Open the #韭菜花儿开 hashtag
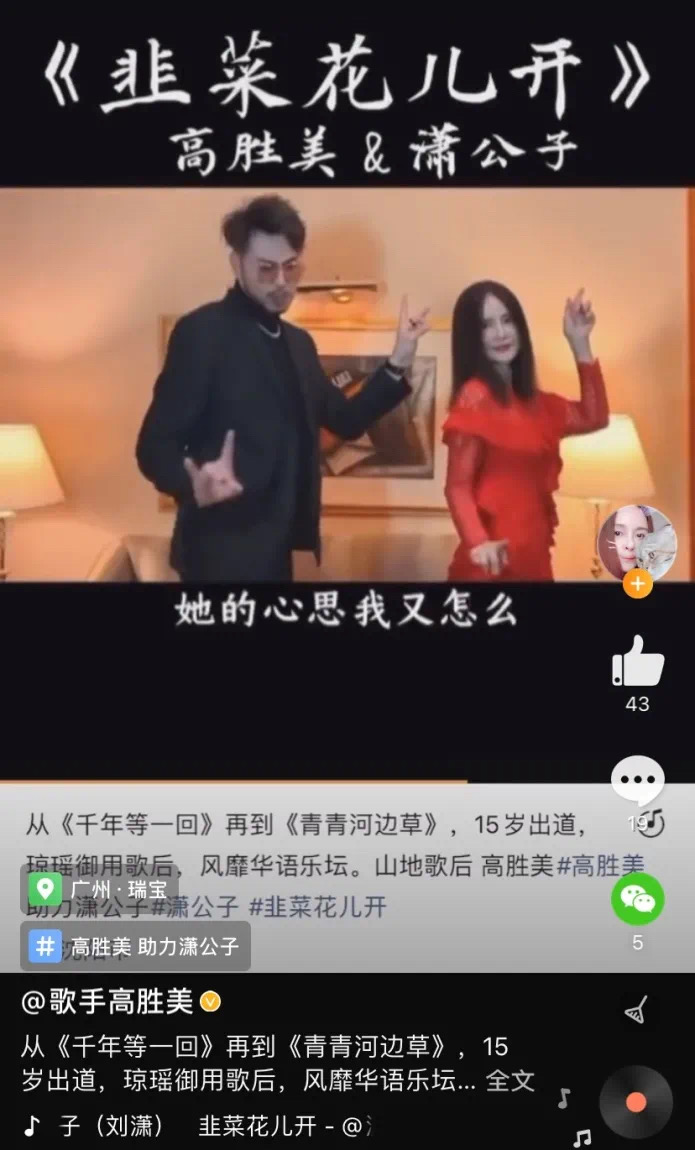695x1150 pixels. [317, 907]
